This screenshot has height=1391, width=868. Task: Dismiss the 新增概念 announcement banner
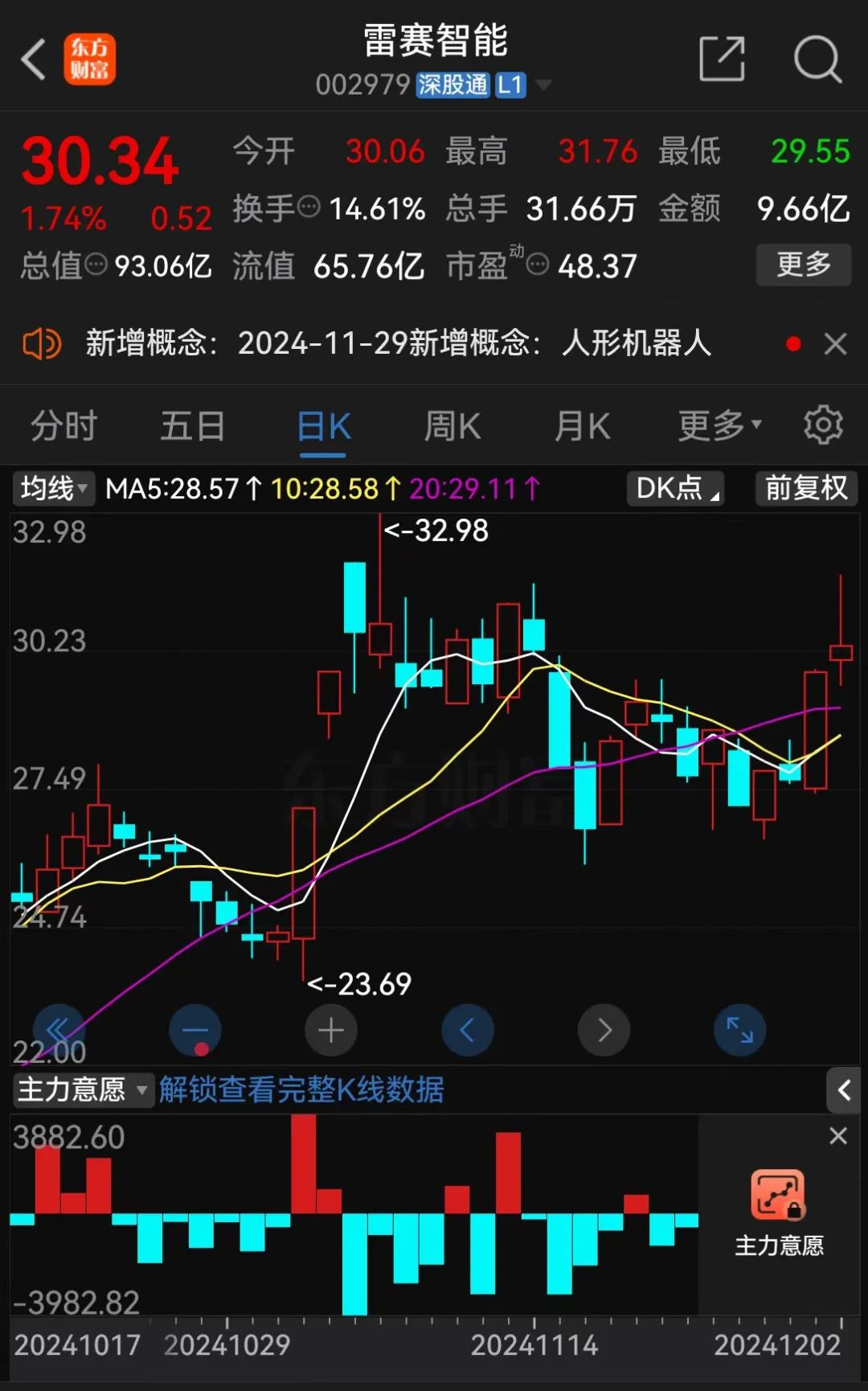coord(836,344)
